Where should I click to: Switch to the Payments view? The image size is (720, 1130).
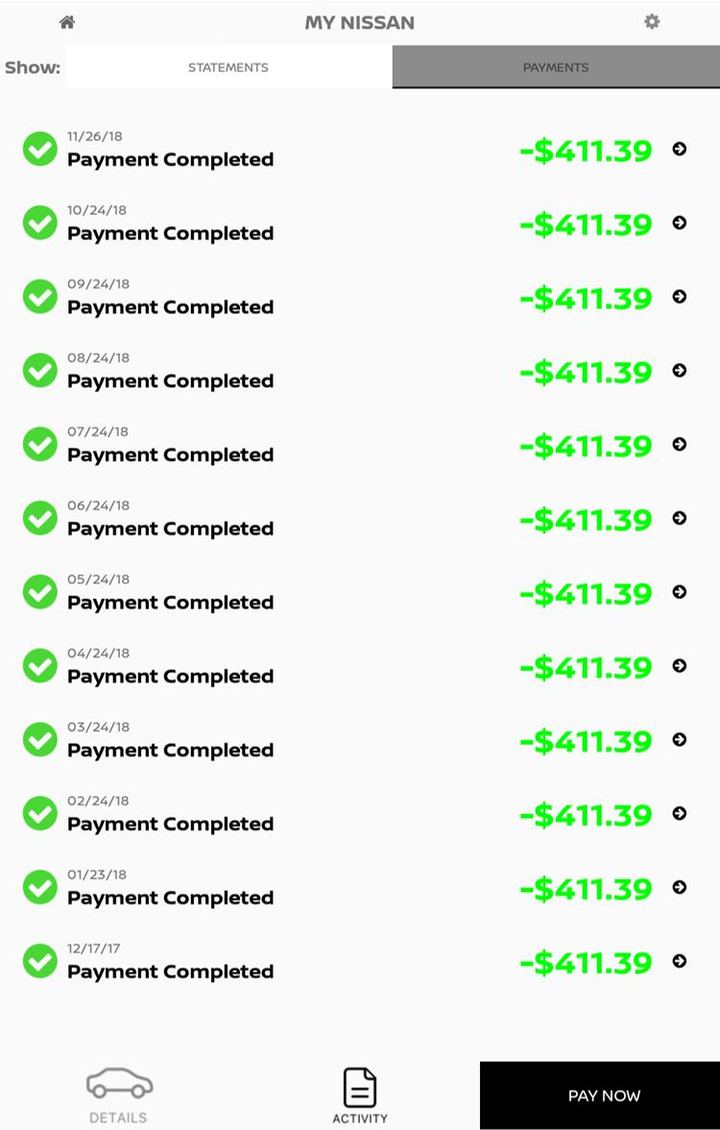coord(556,67)
